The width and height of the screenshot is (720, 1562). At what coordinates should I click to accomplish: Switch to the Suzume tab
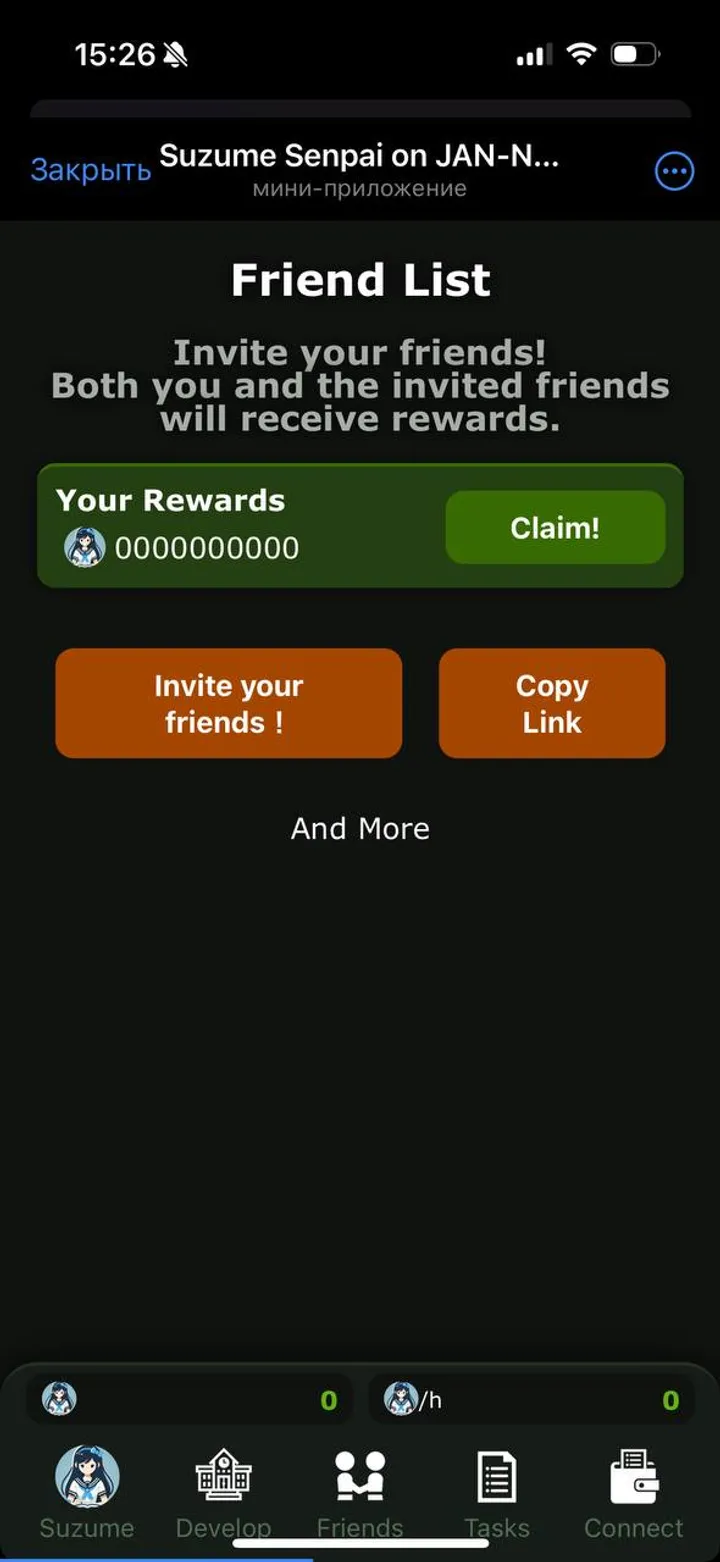click(87, 1492)
